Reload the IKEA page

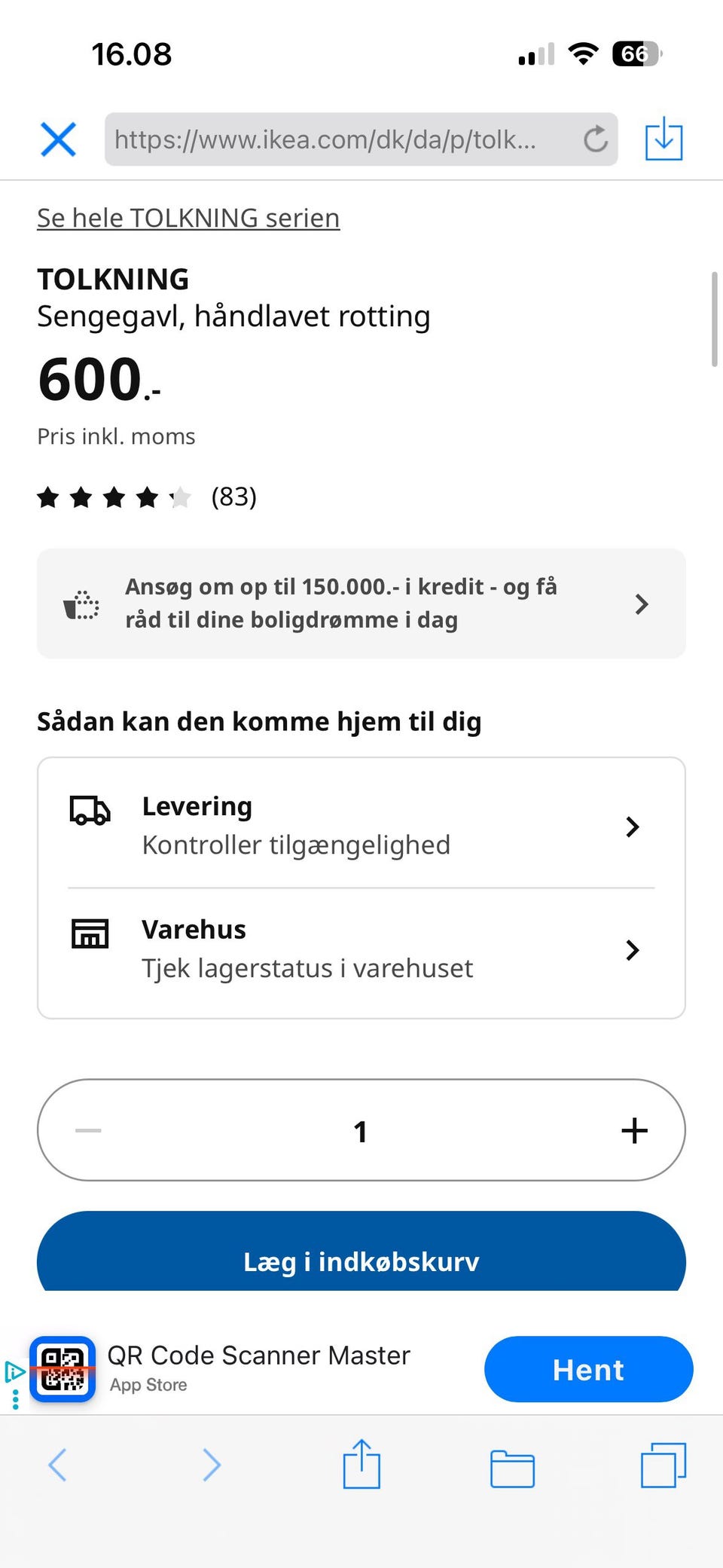click(x=595, y=139)
